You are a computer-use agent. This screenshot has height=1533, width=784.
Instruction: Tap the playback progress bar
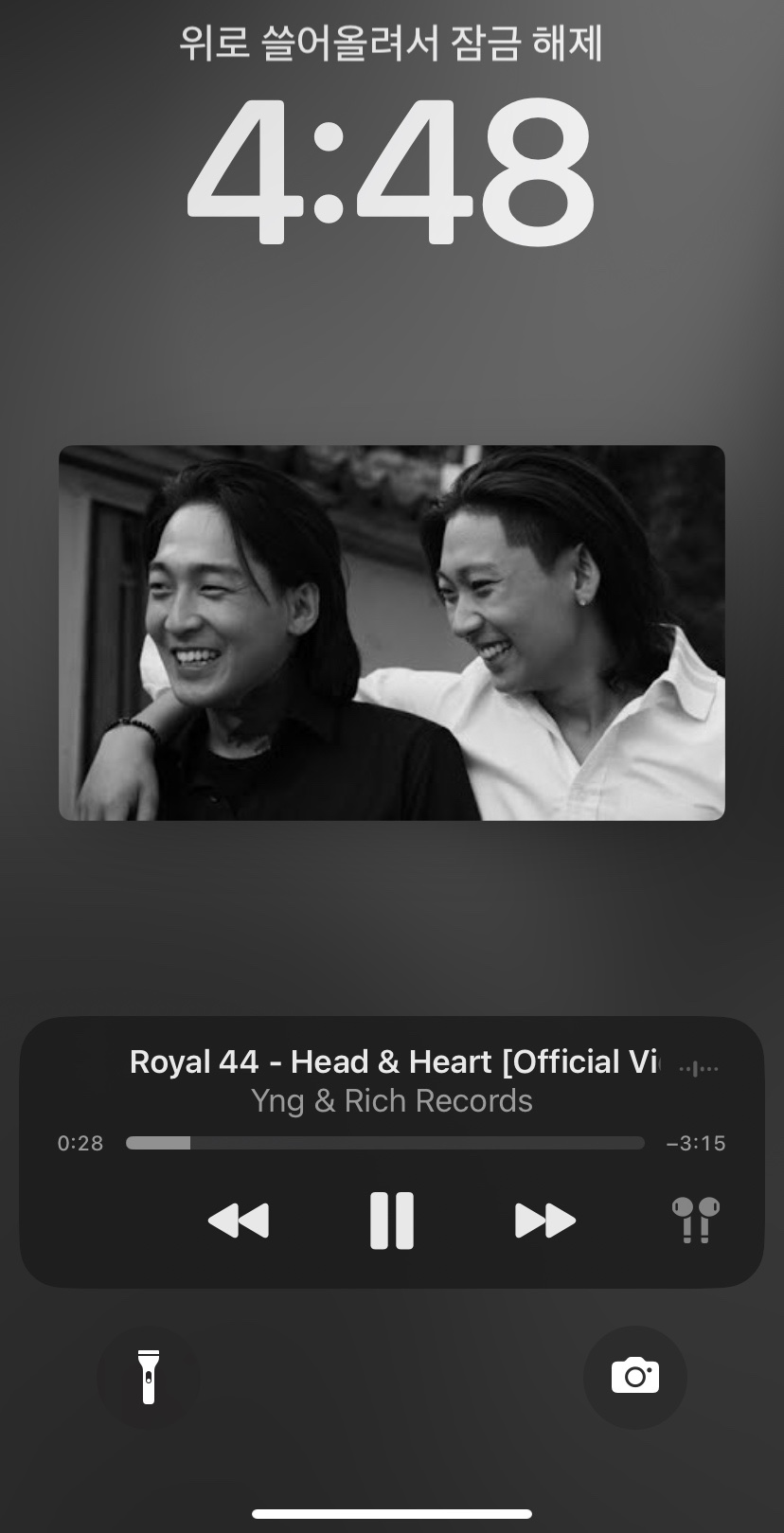[x=384, y=1143]
